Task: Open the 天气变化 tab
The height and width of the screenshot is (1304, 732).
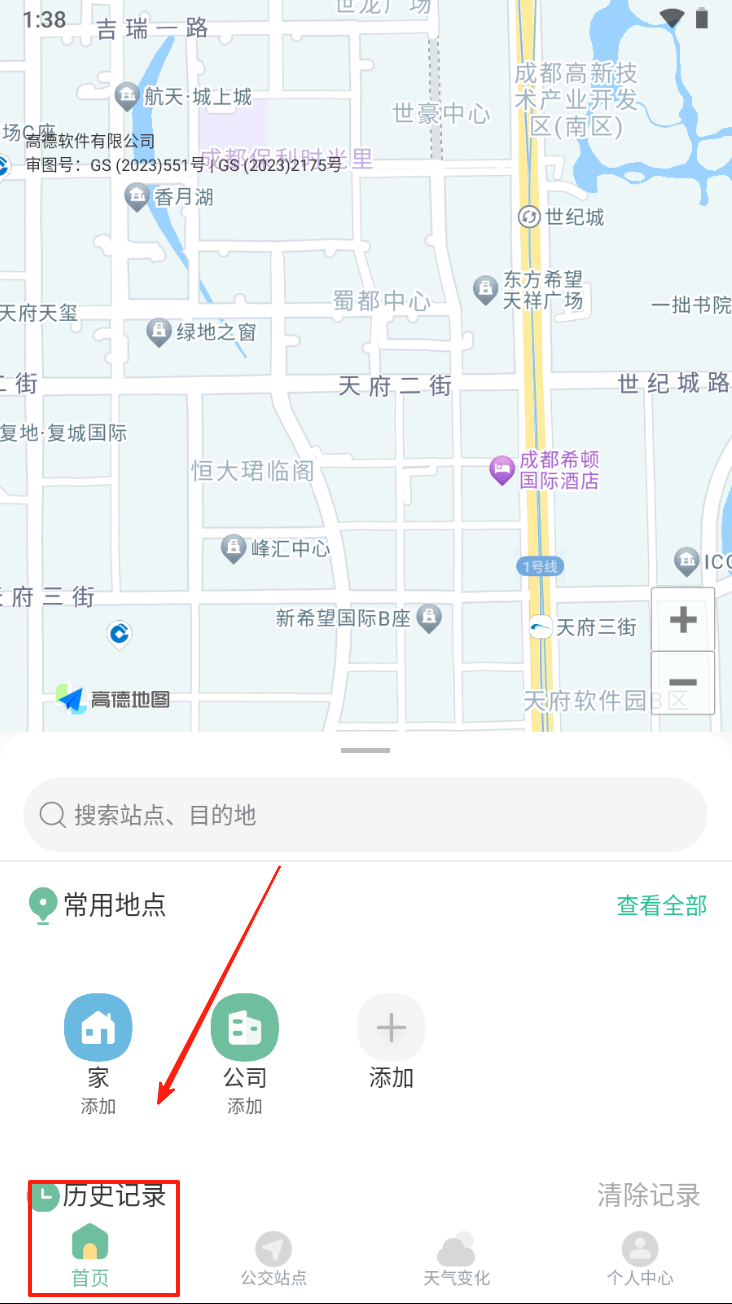Action: pyautogui.click(x=456, y=1258)
